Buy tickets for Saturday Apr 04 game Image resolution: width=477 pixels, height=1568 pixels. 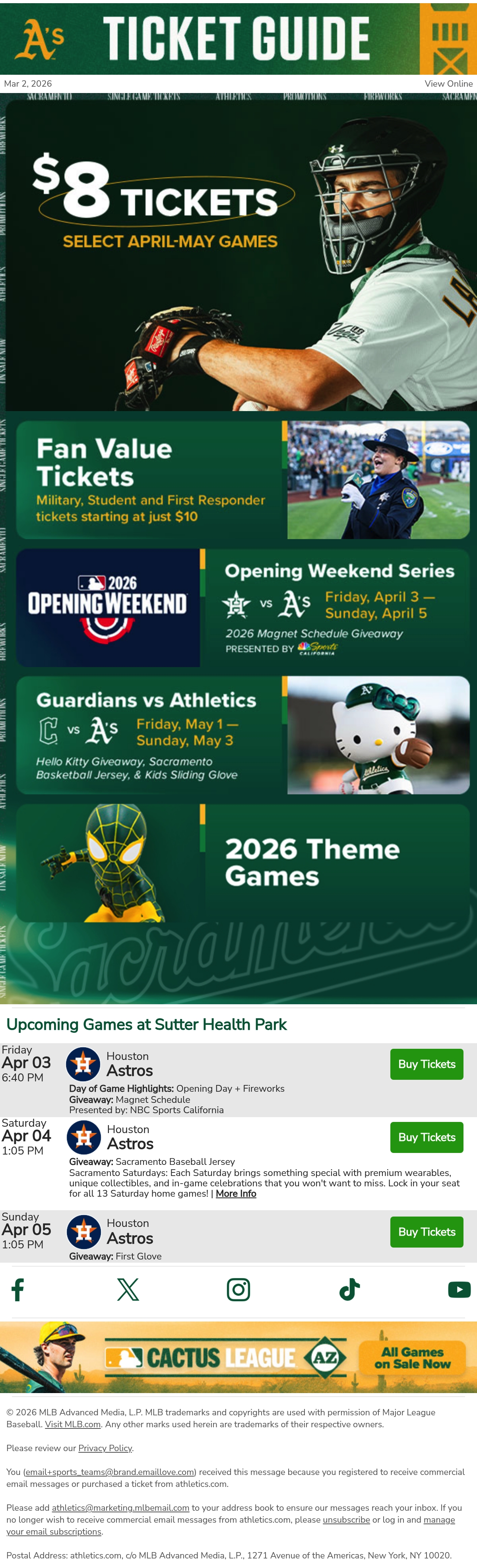tap(427, 1137)
